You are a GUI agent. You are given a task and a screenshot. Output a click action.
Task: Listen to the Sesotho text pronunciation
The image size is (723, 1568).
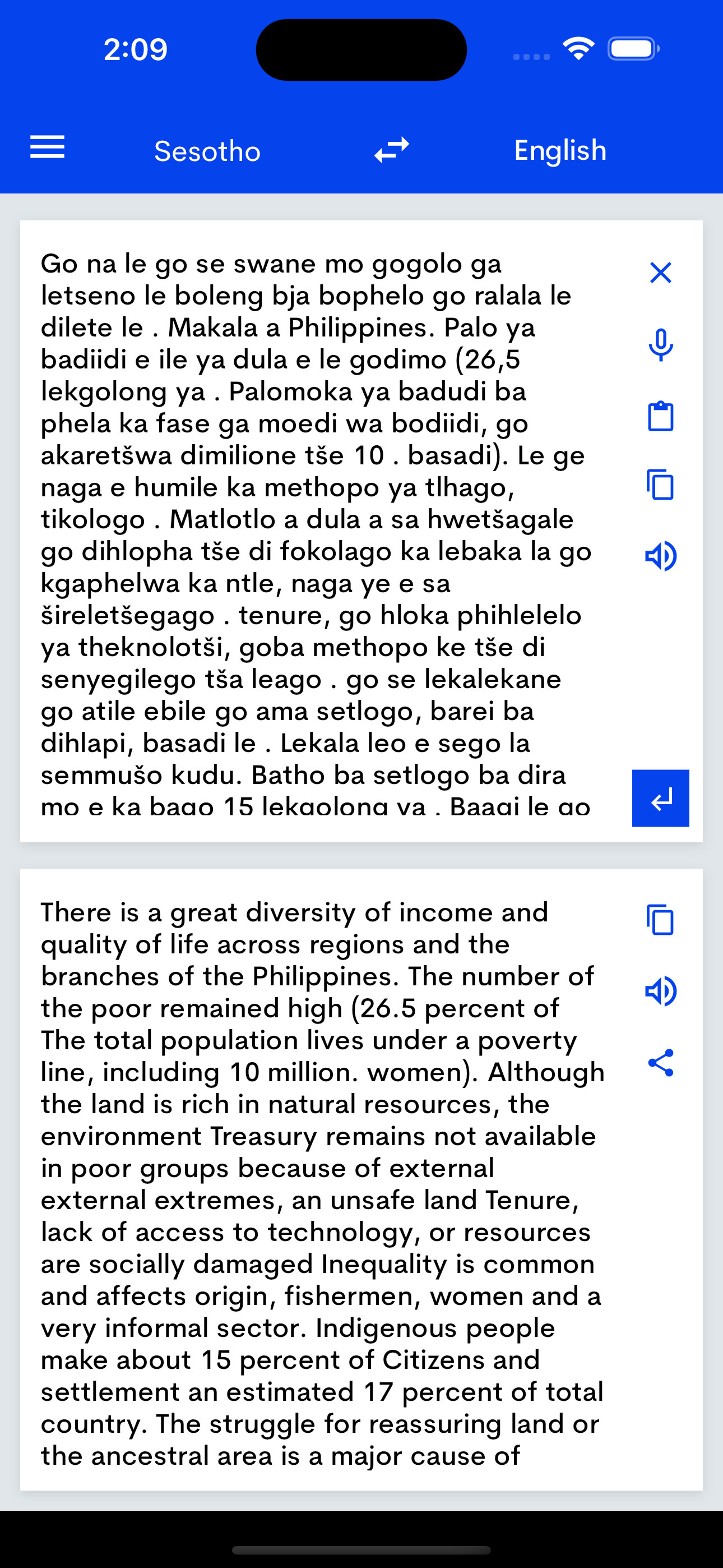click(x=660, y=555)
